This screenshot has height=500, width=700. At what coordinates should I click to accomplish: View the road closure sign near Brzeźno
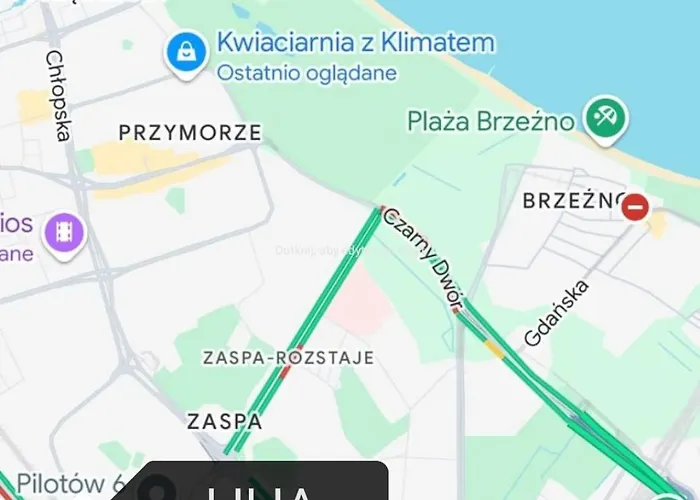click(x=635, y=208)
